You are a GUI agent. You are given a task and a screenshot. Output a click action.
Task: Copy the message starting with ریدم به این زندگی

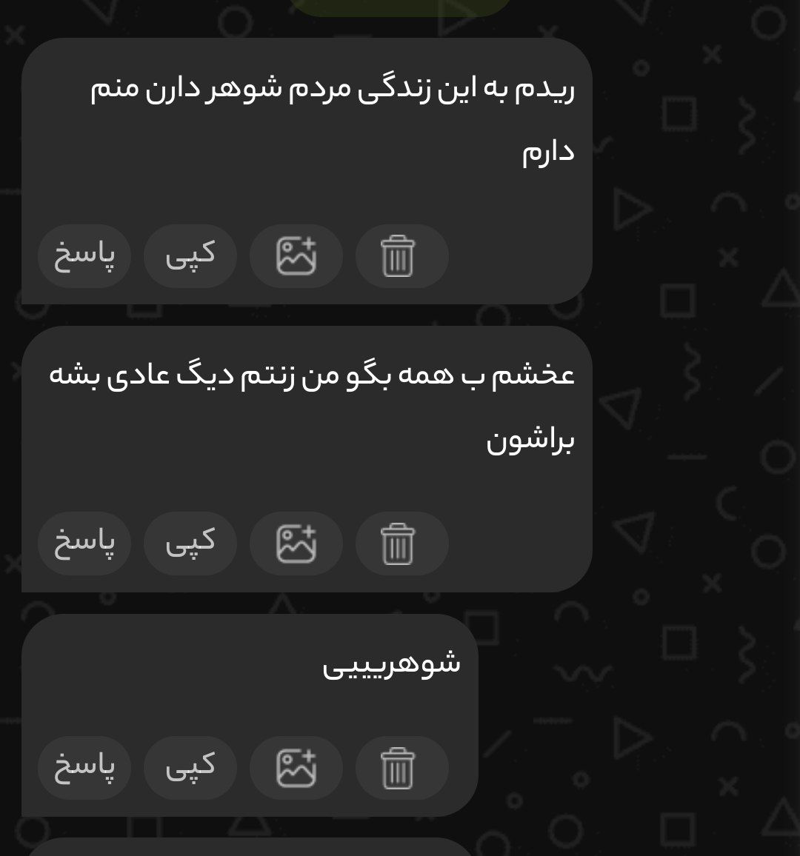point(190,256)
